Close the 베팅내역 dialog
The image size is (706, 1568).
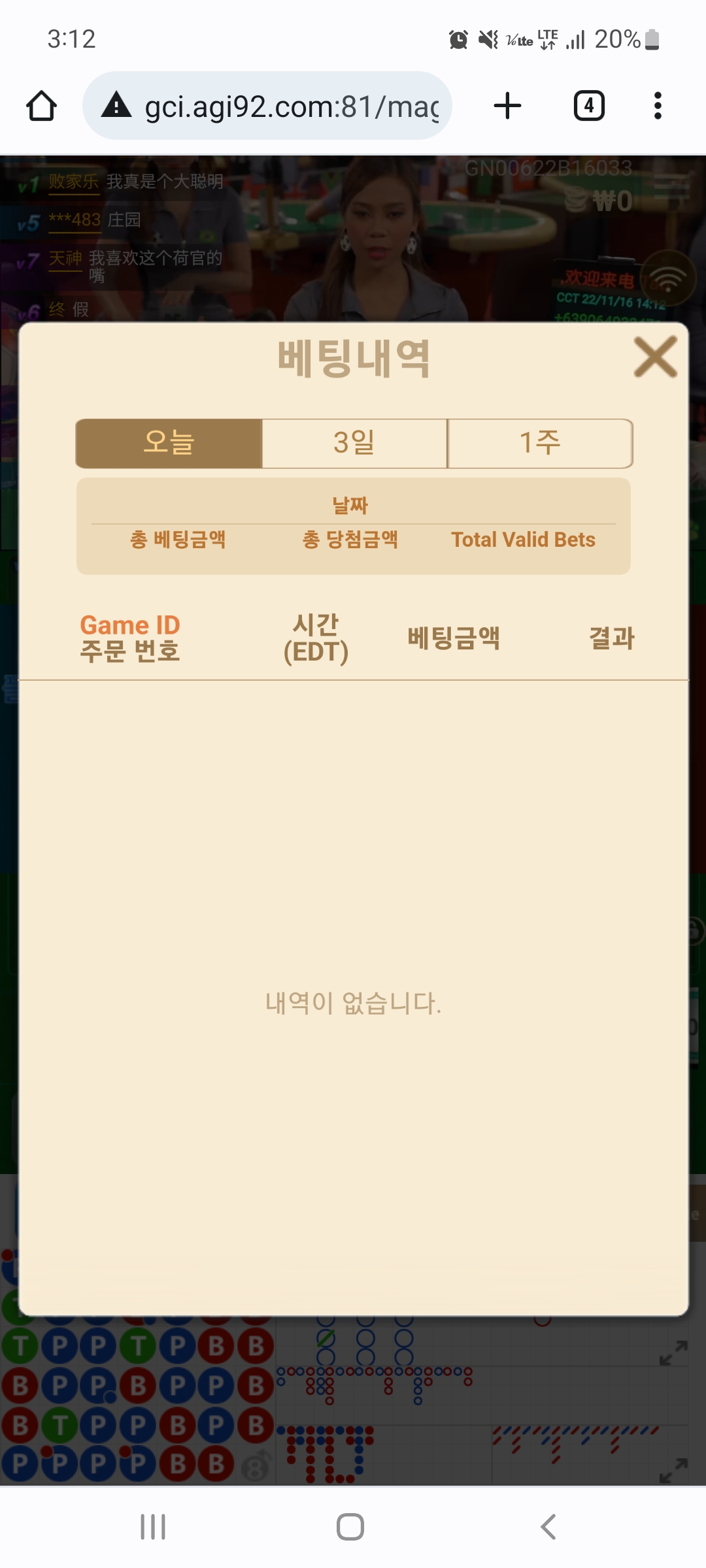pos(655,357)
